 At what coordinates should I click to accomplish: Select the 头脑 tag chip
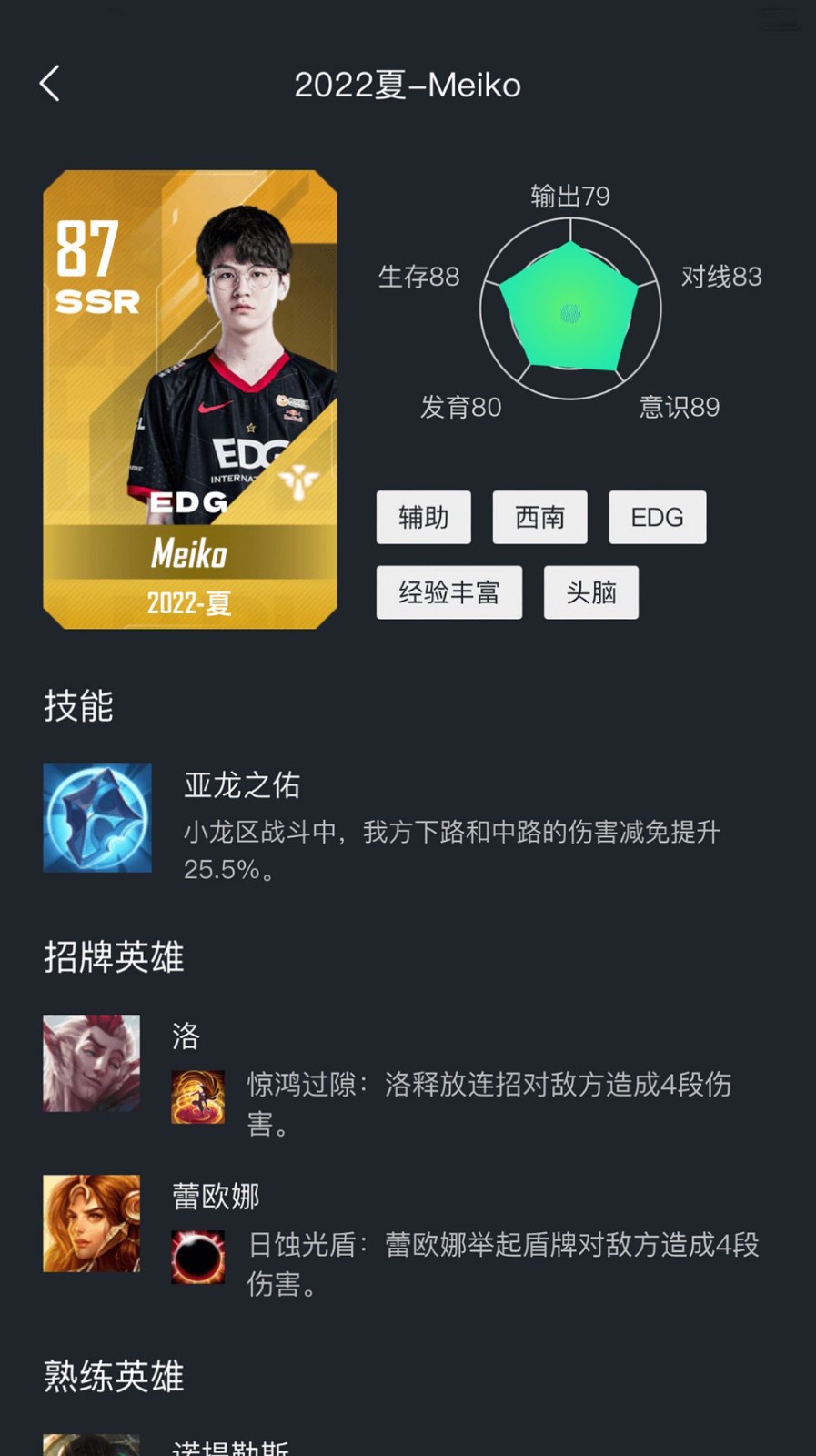590,592
